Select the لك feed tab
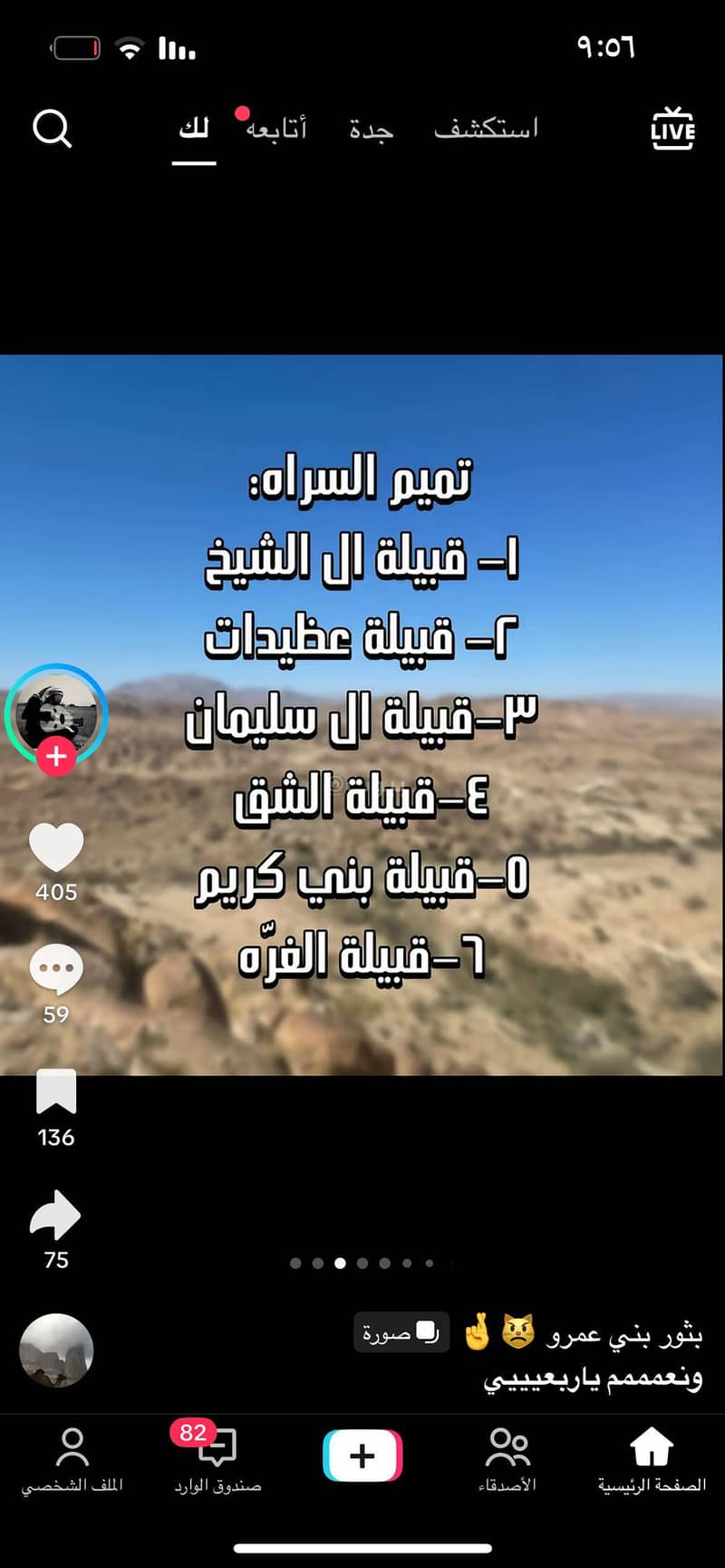 coord(194,129)
